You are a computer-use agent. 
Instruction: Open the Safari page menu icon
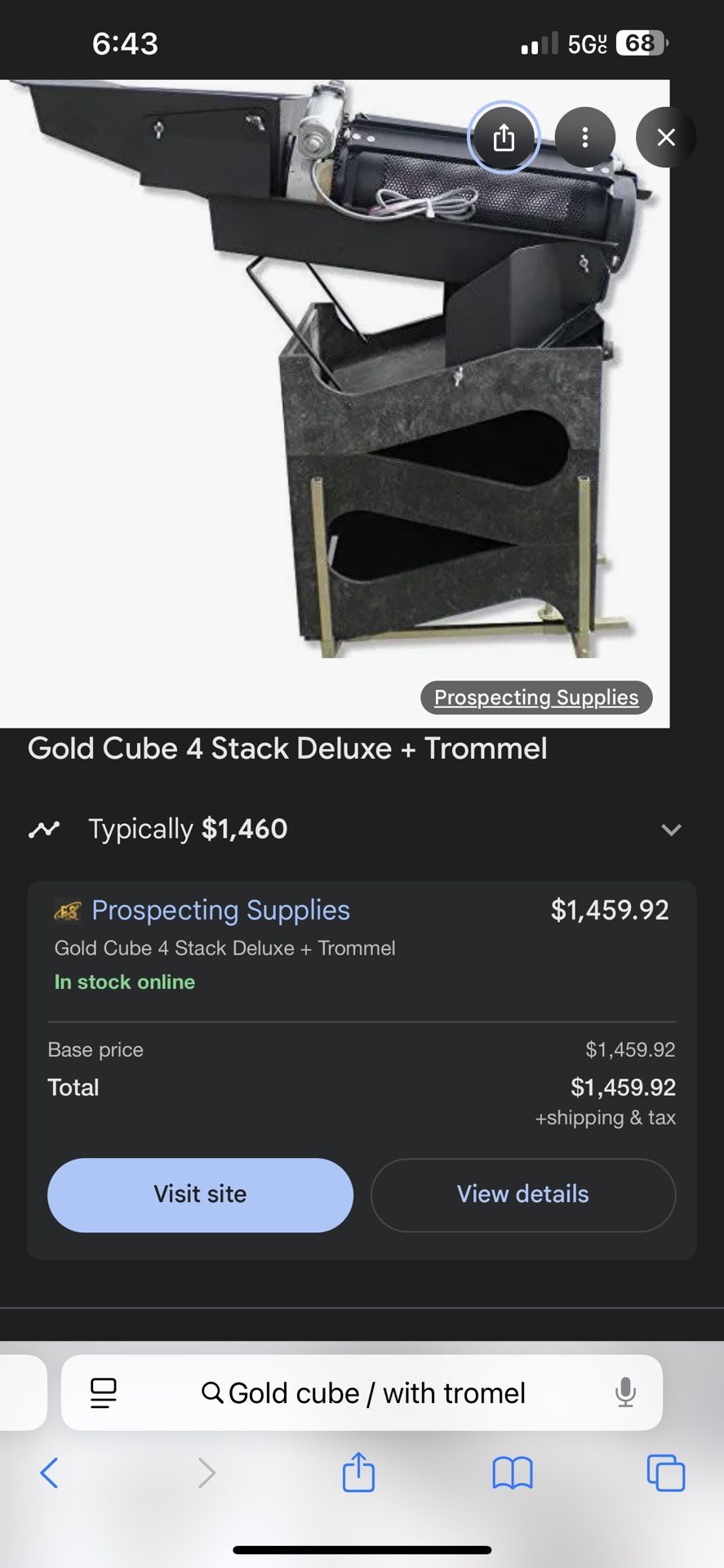tap(103, 1392)
